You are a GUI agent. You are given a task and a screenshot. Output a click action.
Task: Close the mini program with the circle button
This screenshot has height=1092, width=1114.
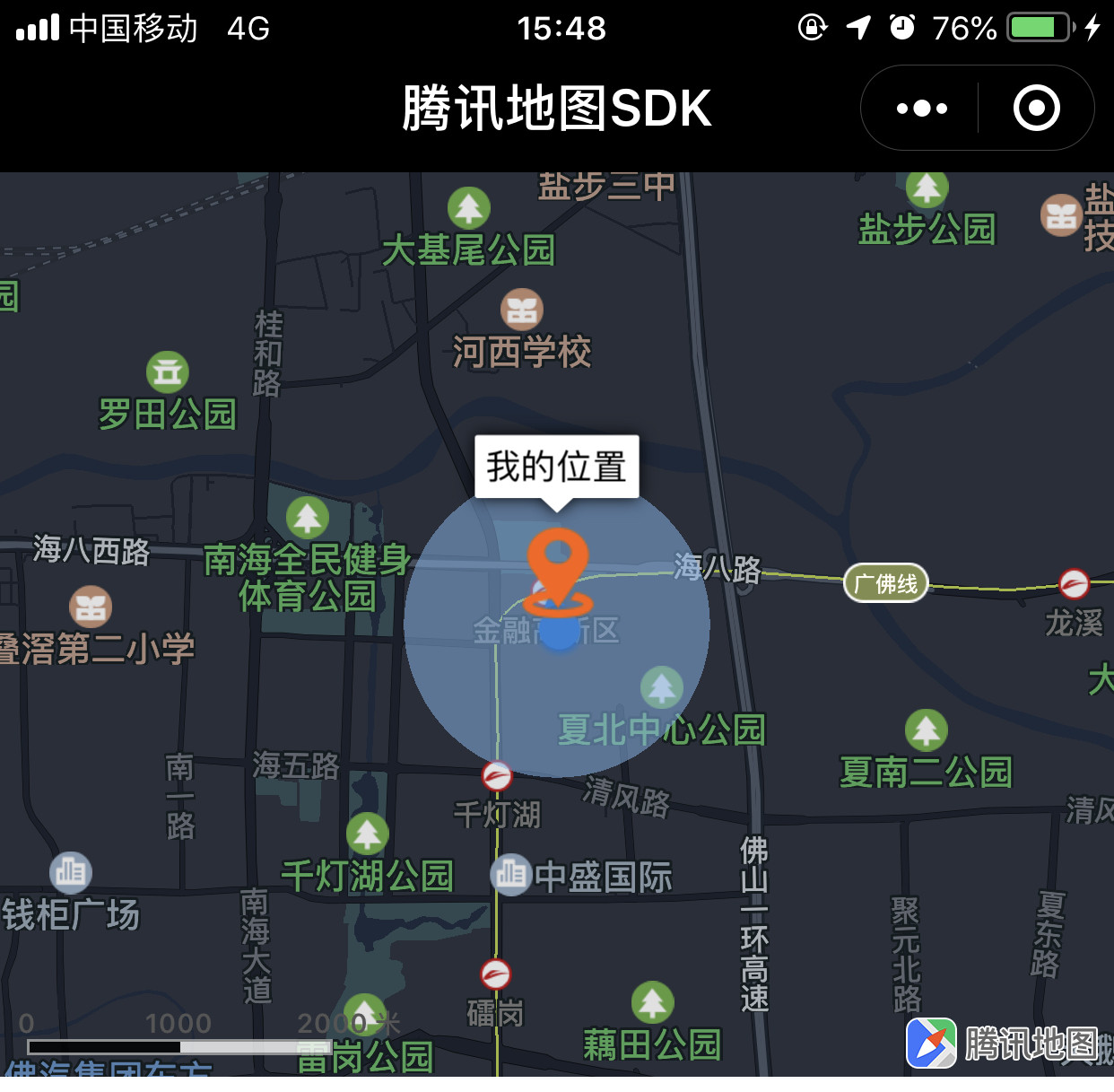pos(1036,109)
